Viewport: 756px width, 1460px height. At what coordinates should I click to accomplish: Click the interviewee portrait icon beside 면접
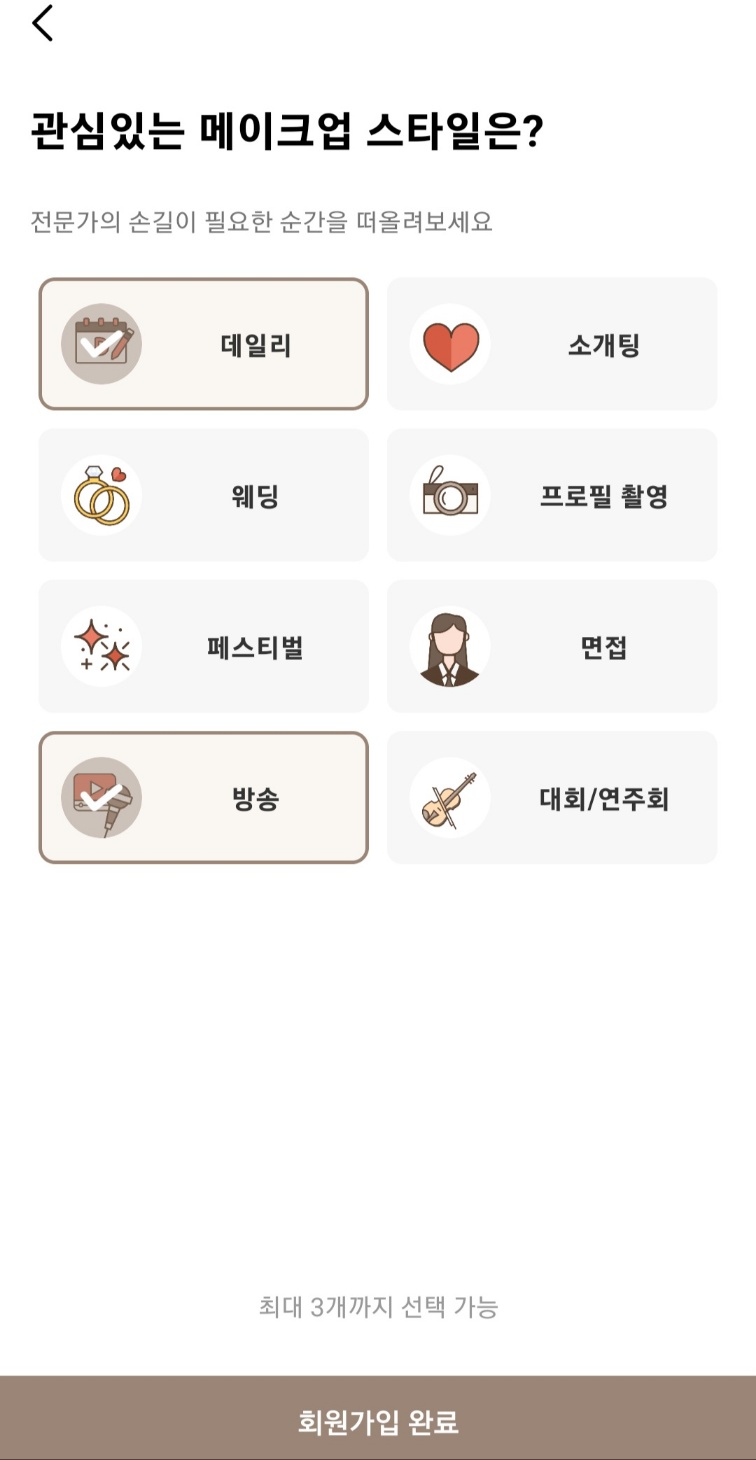point(450,646)
